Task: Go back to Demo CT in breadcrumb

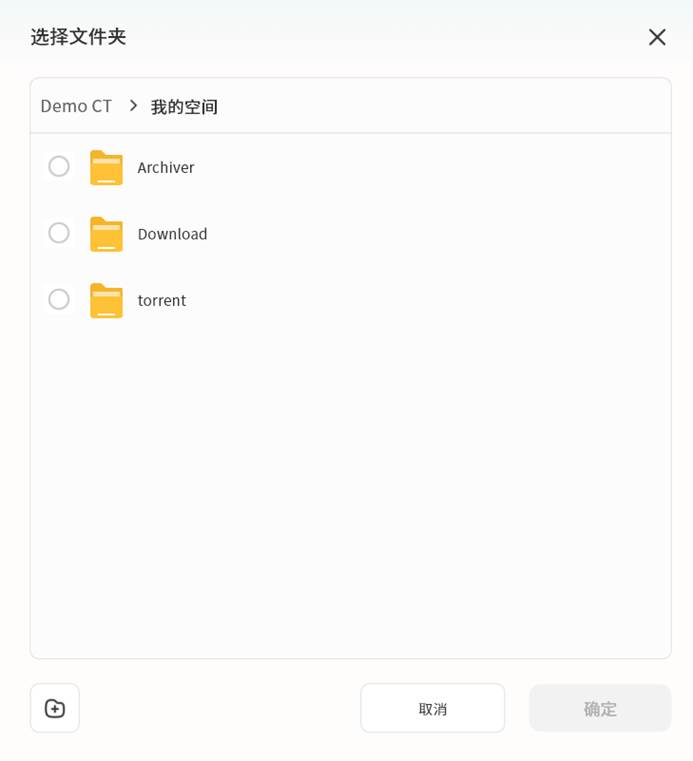Action: coord(76,106)
